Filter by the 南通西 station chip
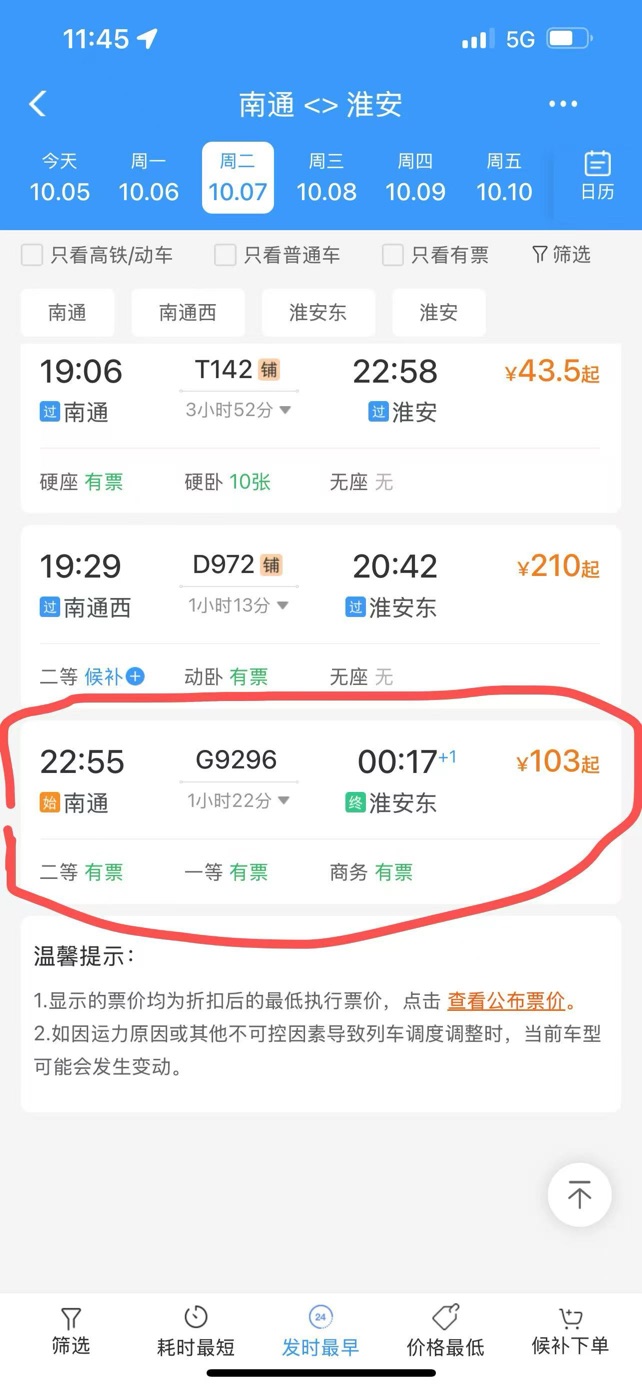 [x=188, y=313]
